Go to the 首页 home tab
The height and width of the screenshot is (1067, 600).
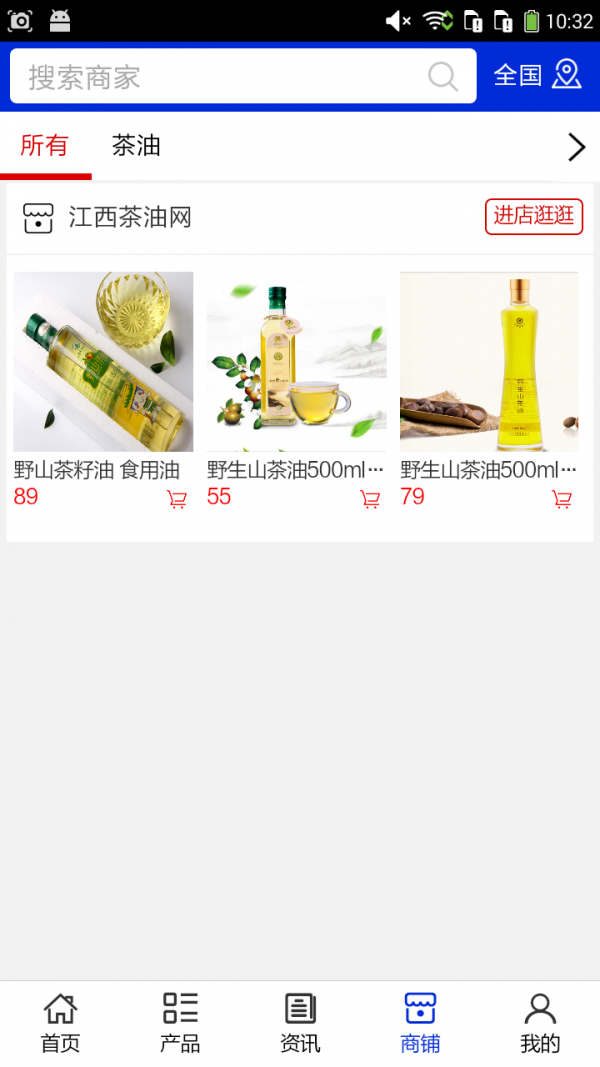tap(60, 1023)
